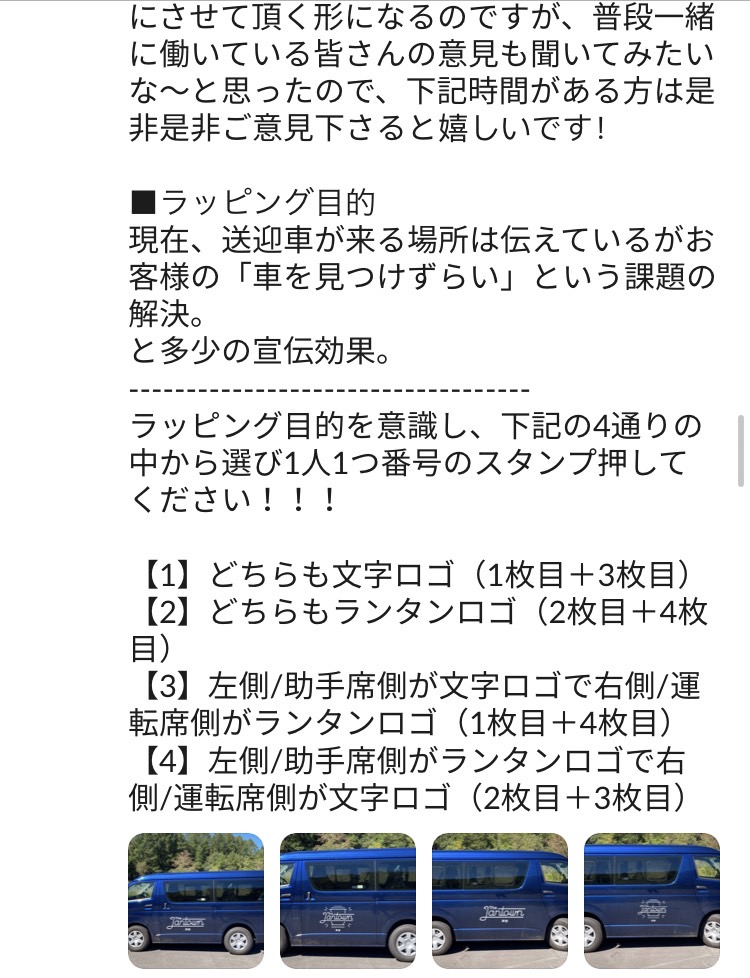Enlarge the third attached van photo
Image resolution: width=750 pixels, height=978 pixels.
(x=500, y=900)
